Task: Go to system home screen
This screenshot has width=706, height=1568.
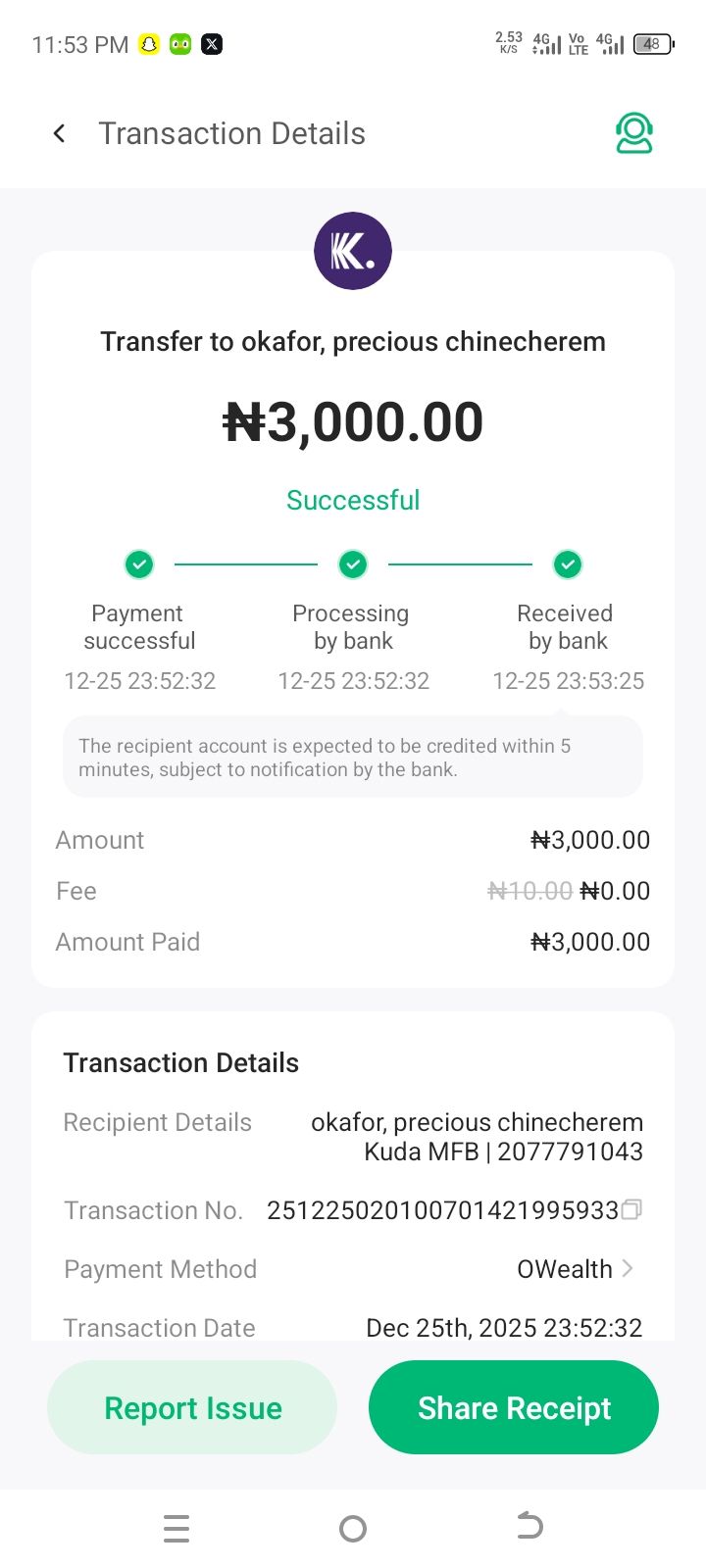Action: pos(353,1528)
